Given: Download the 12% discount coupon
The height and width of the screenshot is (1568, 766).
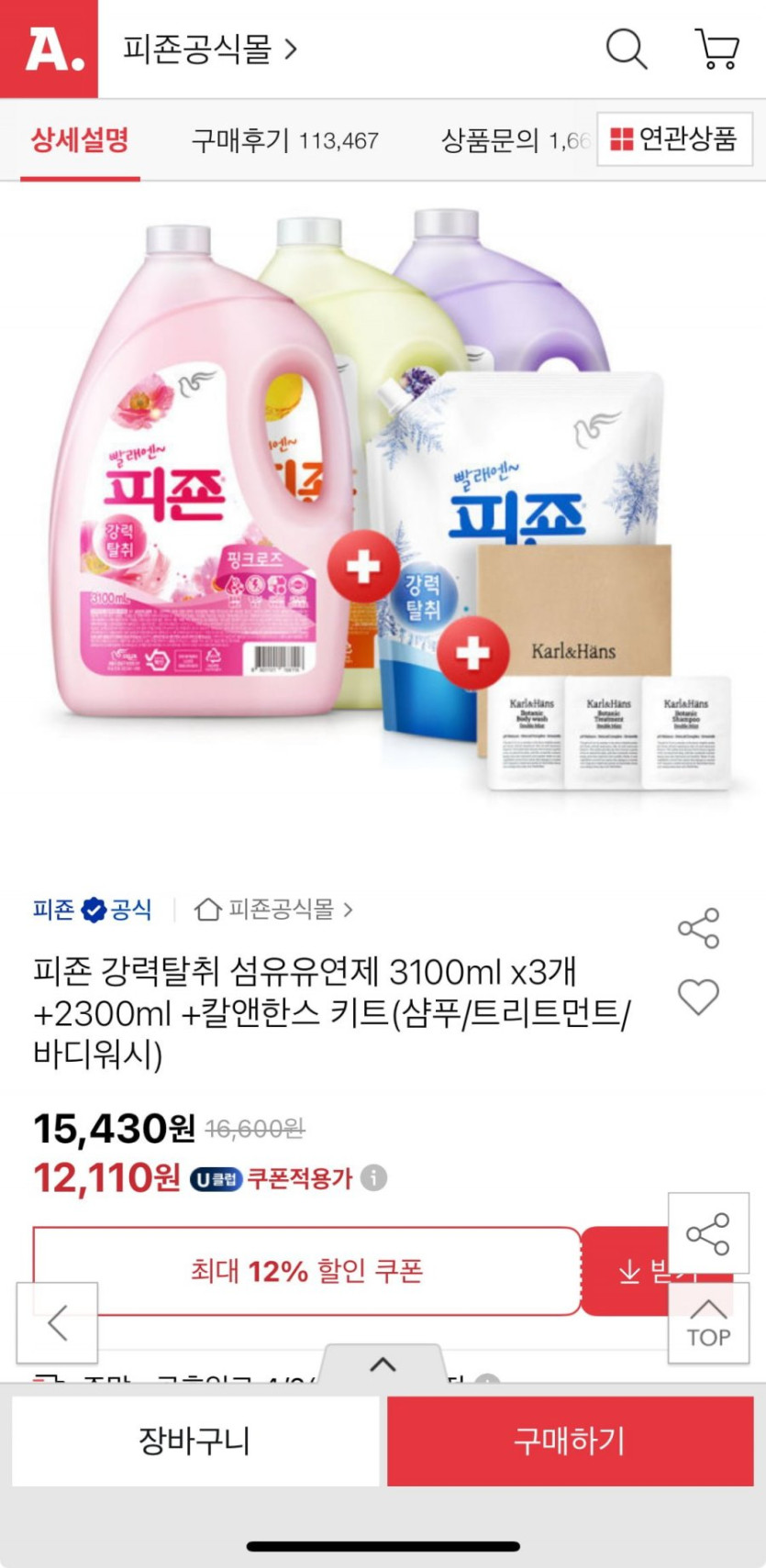Looking at the screenshot, I should click(656, 1271).
